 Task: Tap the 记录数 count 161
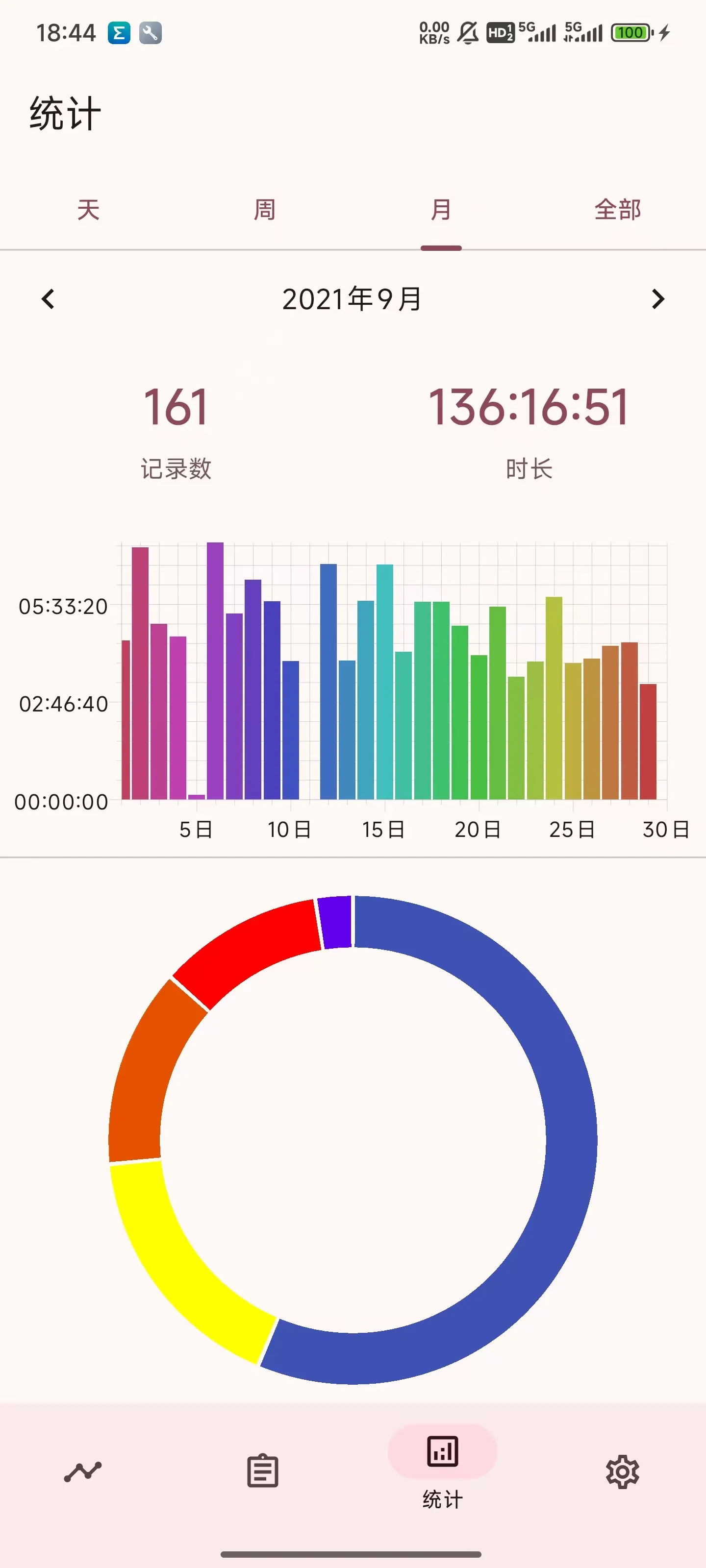pos(176,408)
